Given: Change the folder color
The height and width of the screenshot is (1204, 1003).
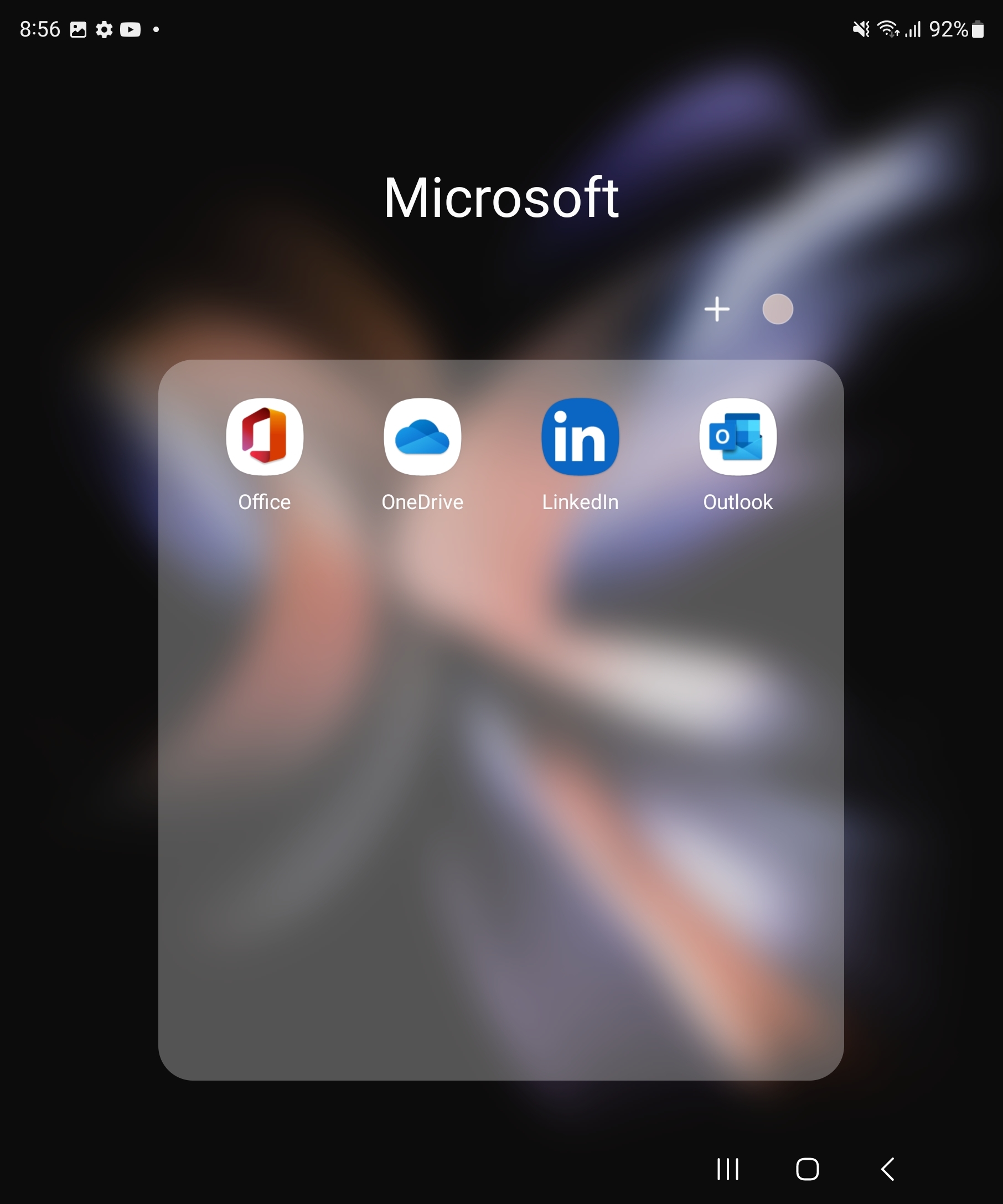Looking at the screenshot, I should 777,310.
